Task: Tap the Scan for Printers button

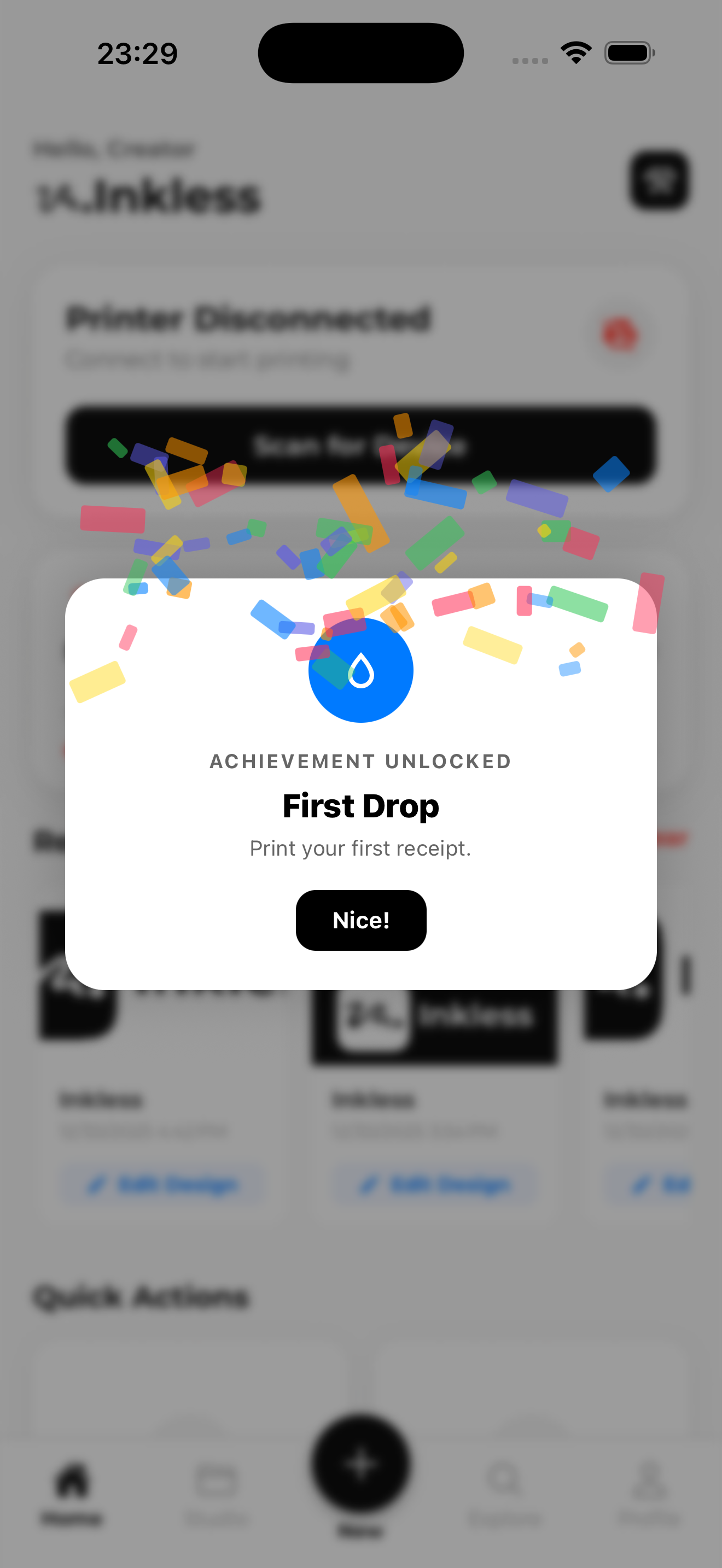Action: click(361, 447)
